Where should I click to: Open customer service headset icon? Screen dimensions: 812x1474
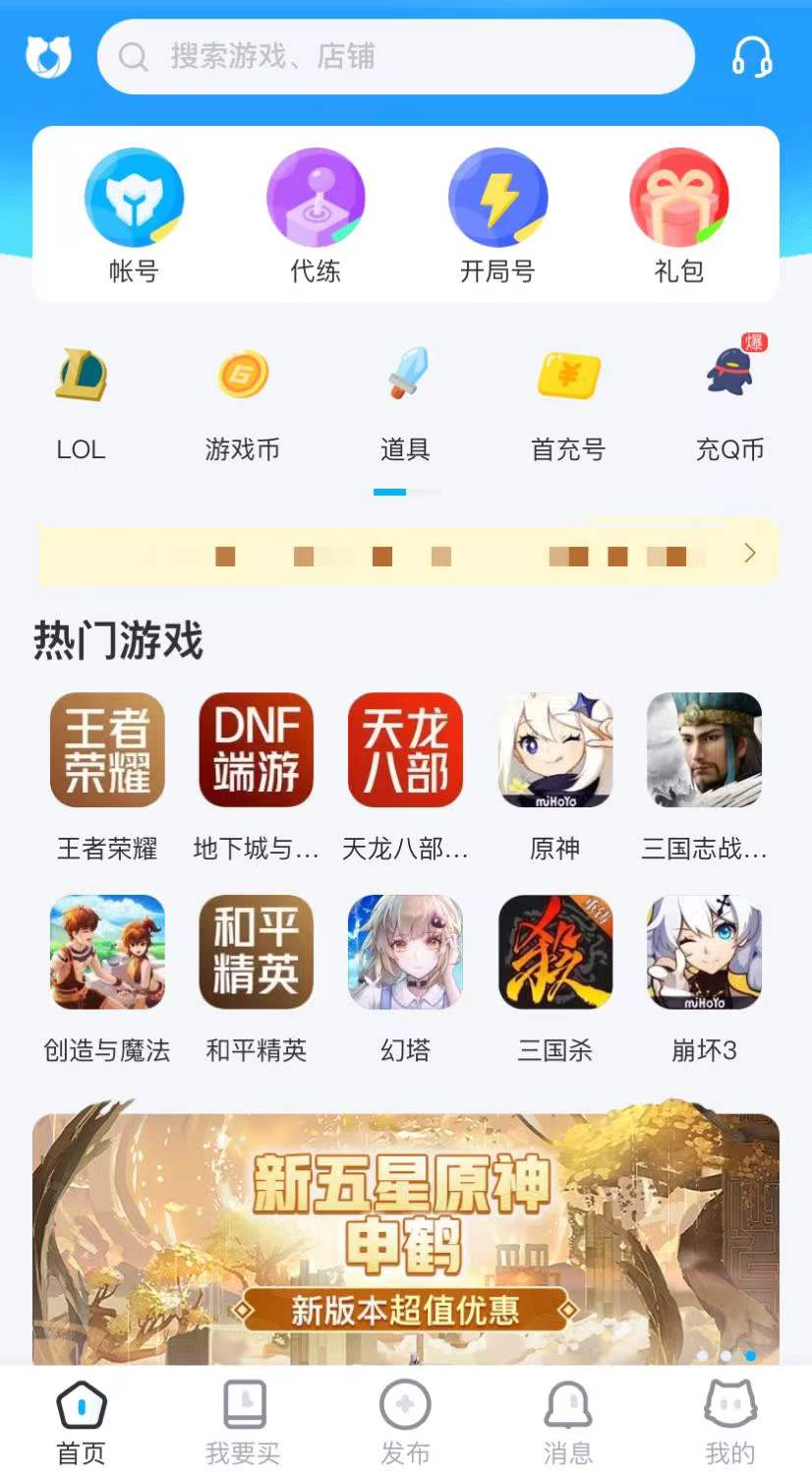click(752, 57)
